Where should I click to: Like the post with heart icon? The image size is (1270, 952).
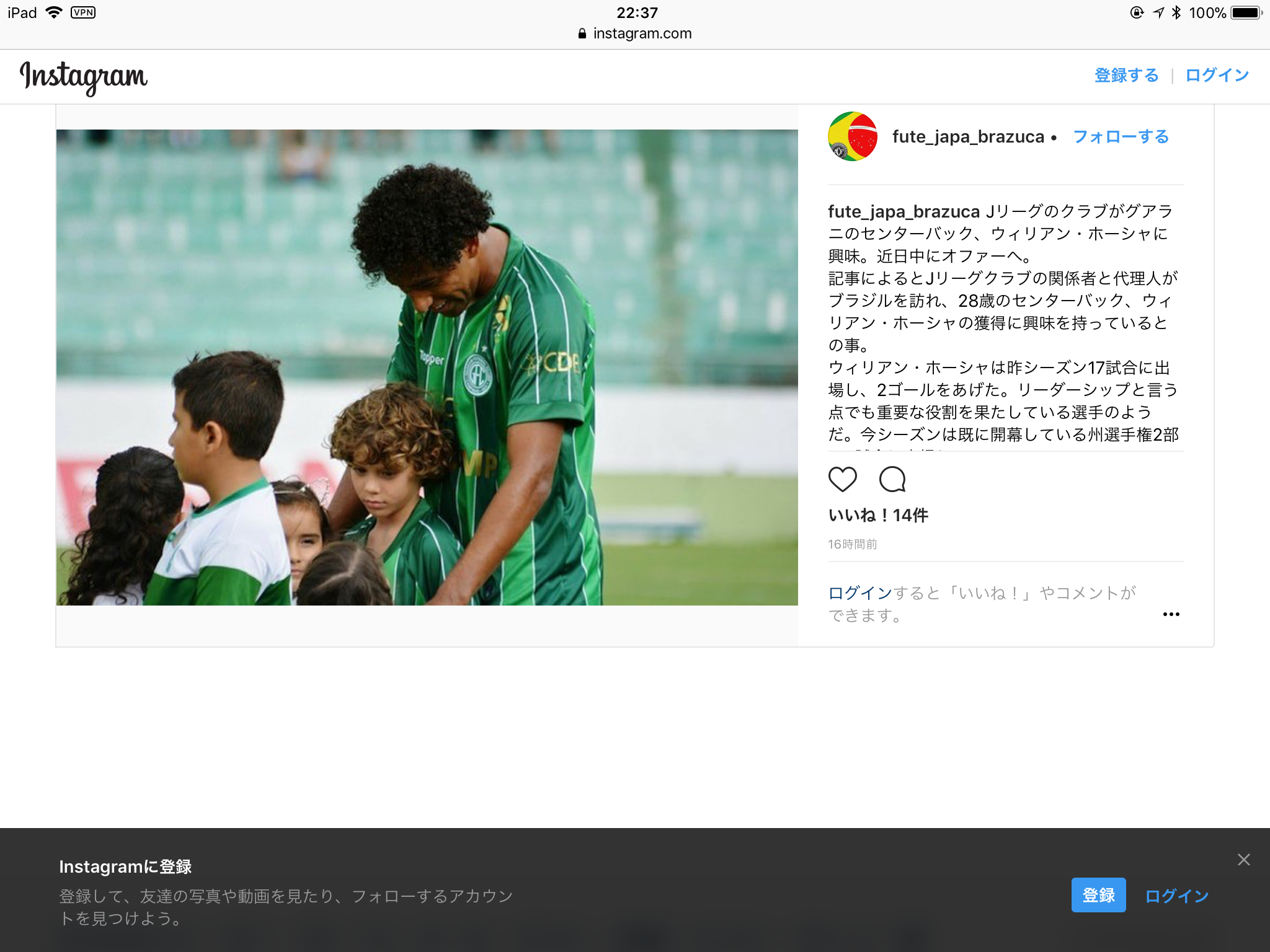(x=842, y=479)
